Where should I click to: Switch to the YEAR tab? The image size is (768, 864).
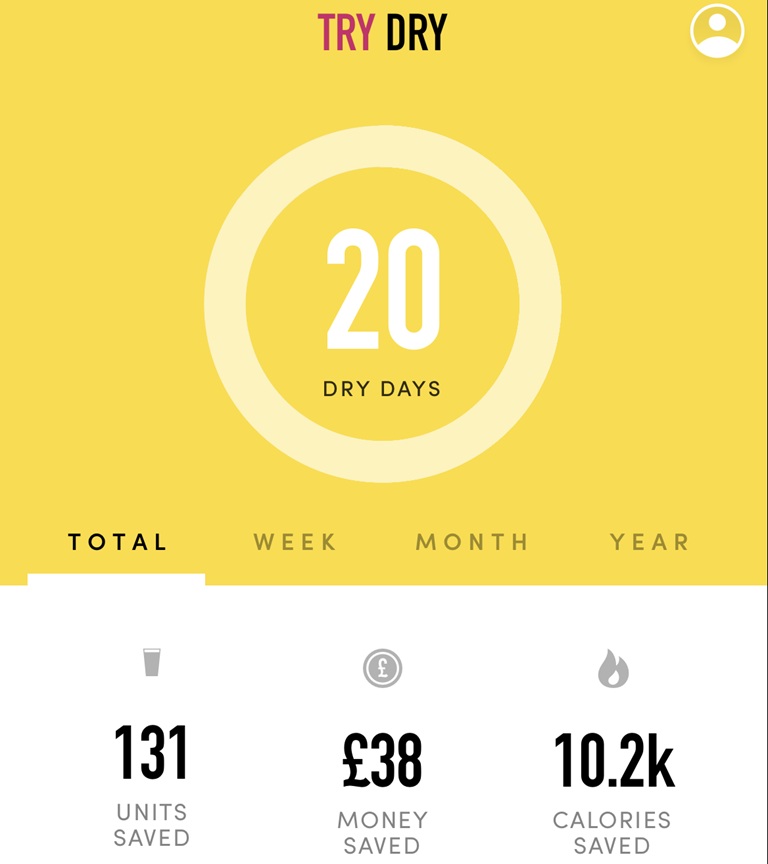coord(650,542)
